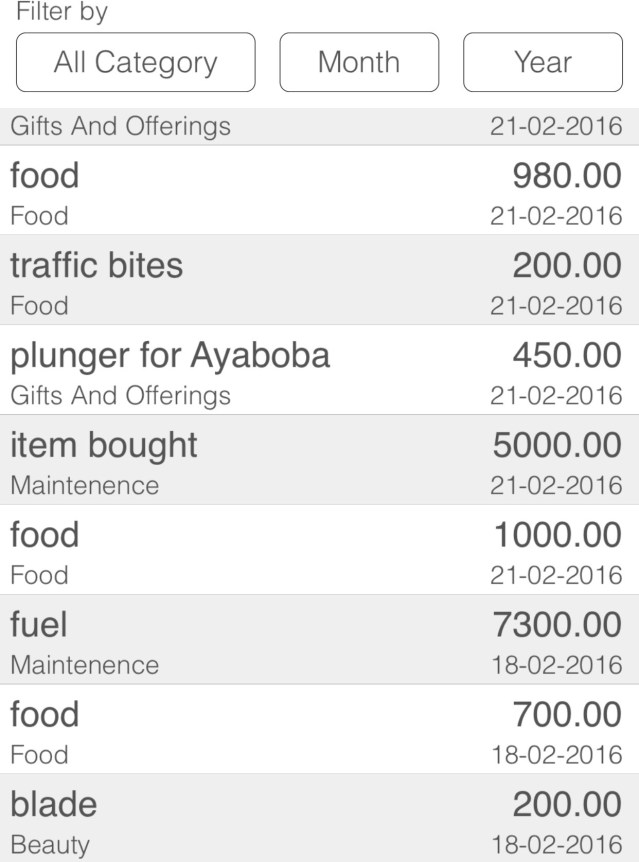The height and width of the screenshot is (862, 639).
Task: Open the plunger for Ayaboba entry
Action: tap(319, 371)
